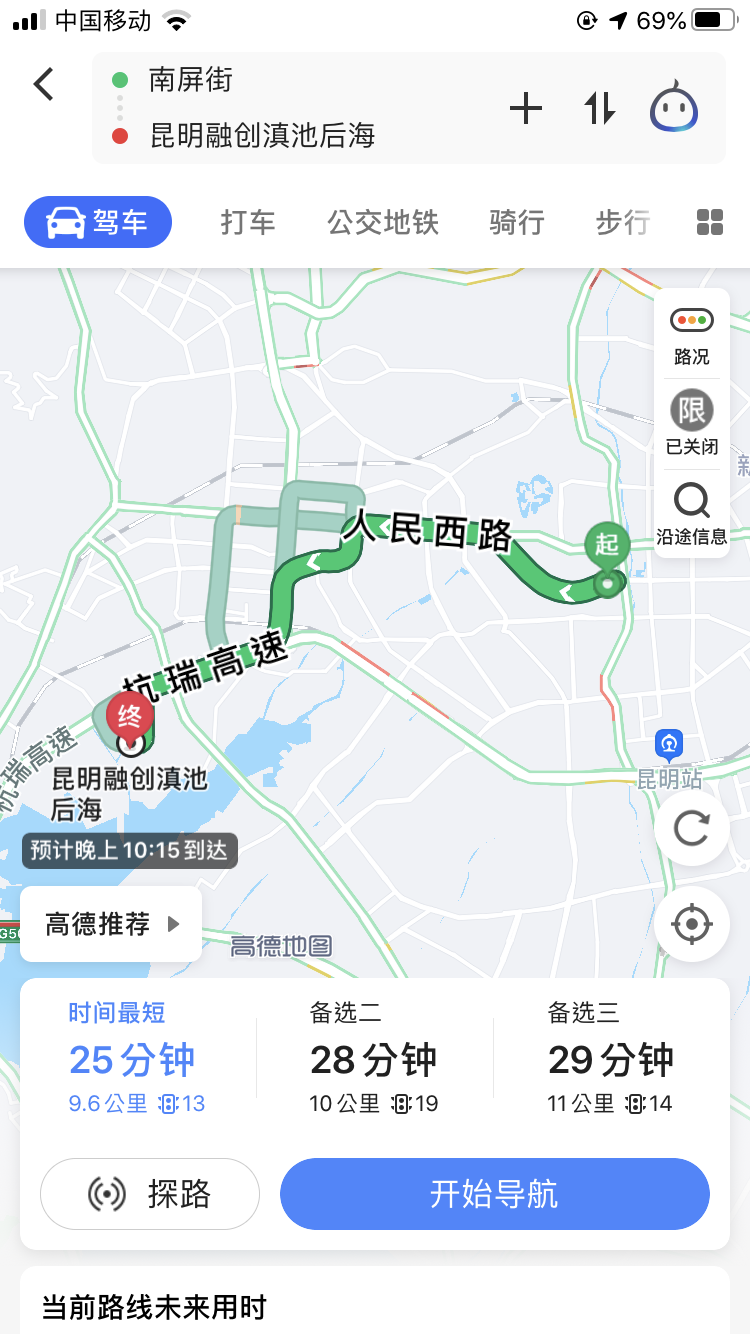Add a waypoint with the plus icon
Image resolution: width=750 pixels, height=1334 pixels.
click(526, 108)
